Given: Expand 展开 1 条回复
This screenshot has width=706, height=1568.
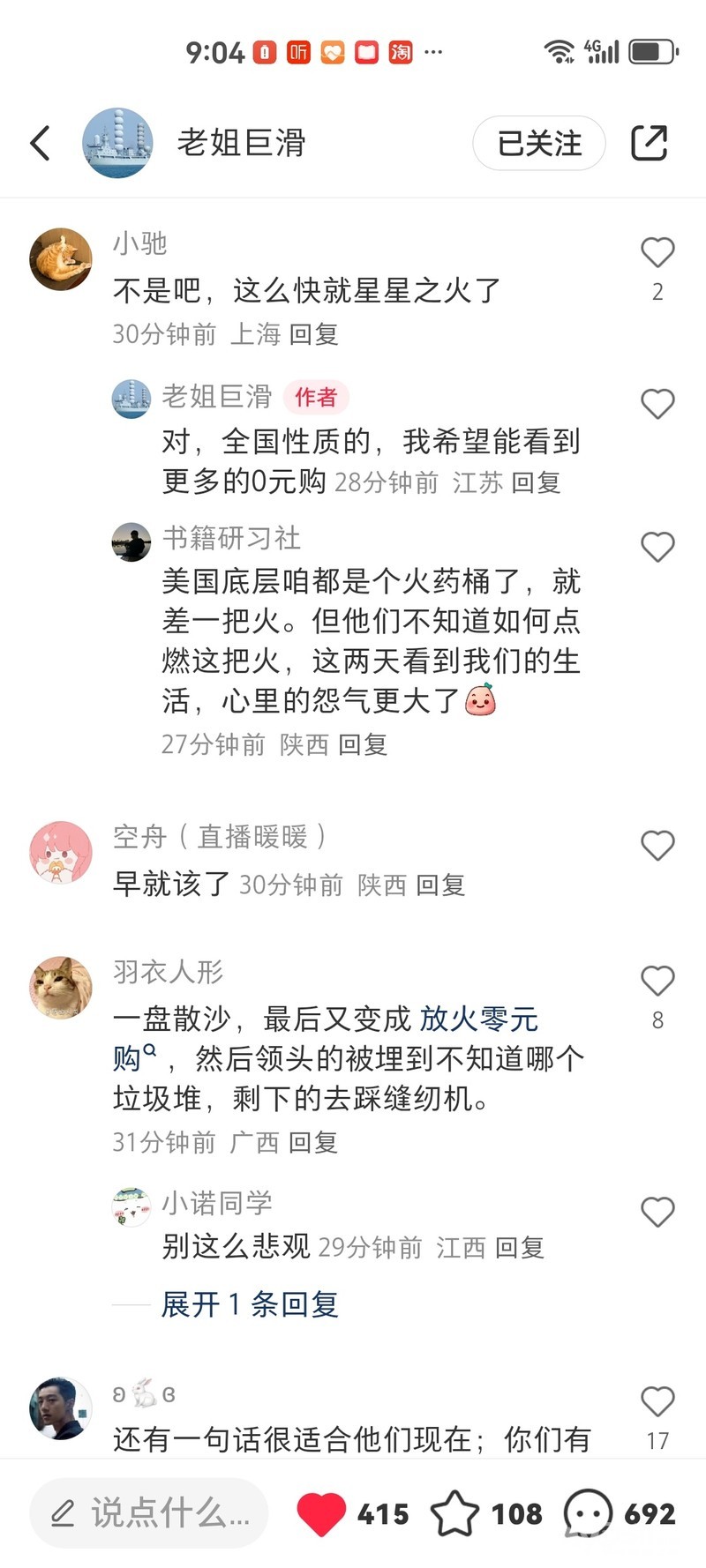Looking at the screenshot, I should [250, 1304].
